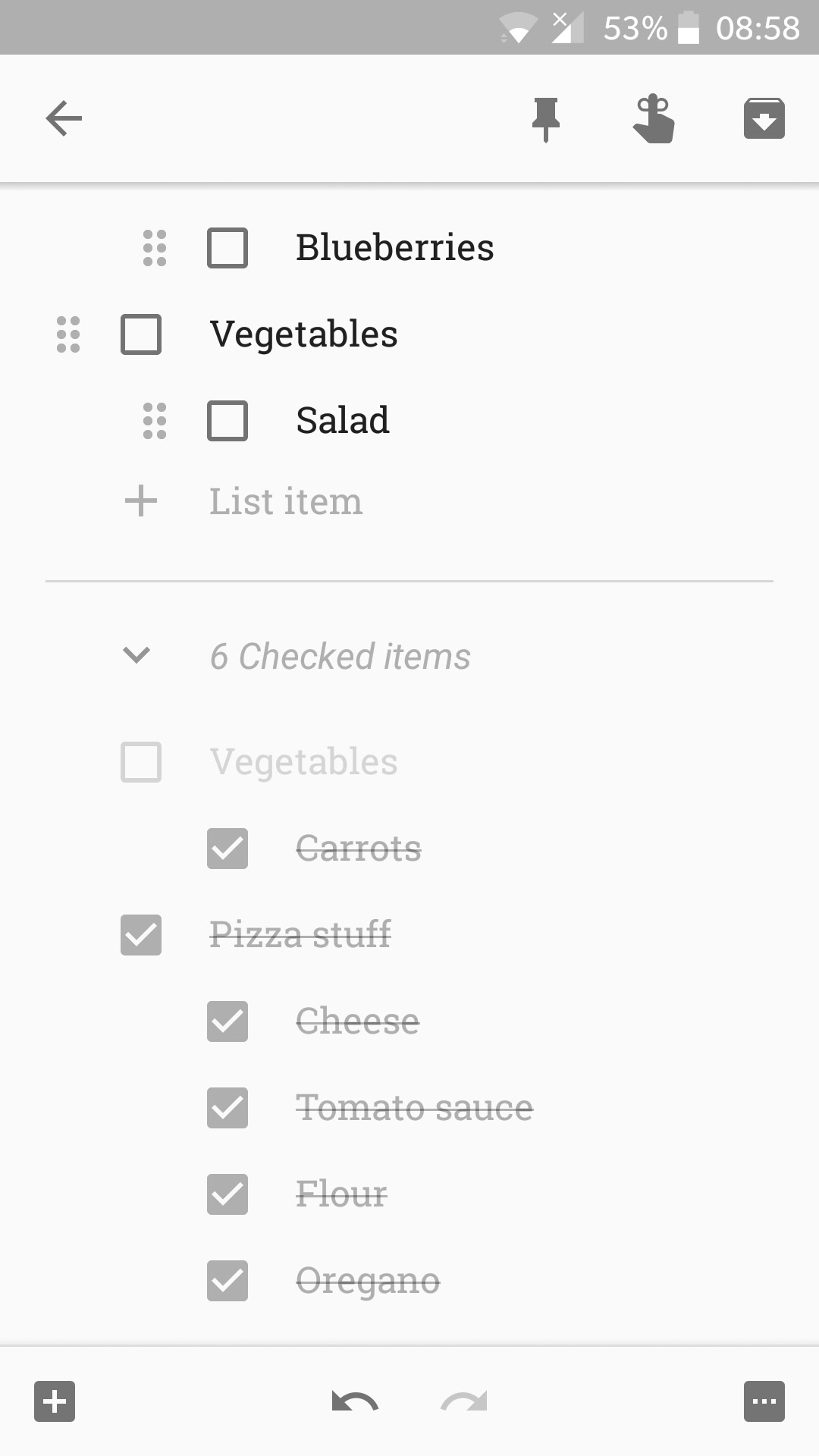Undo the last change
This screenshot has height=1456, width=819.
(x=355, y=1401)
